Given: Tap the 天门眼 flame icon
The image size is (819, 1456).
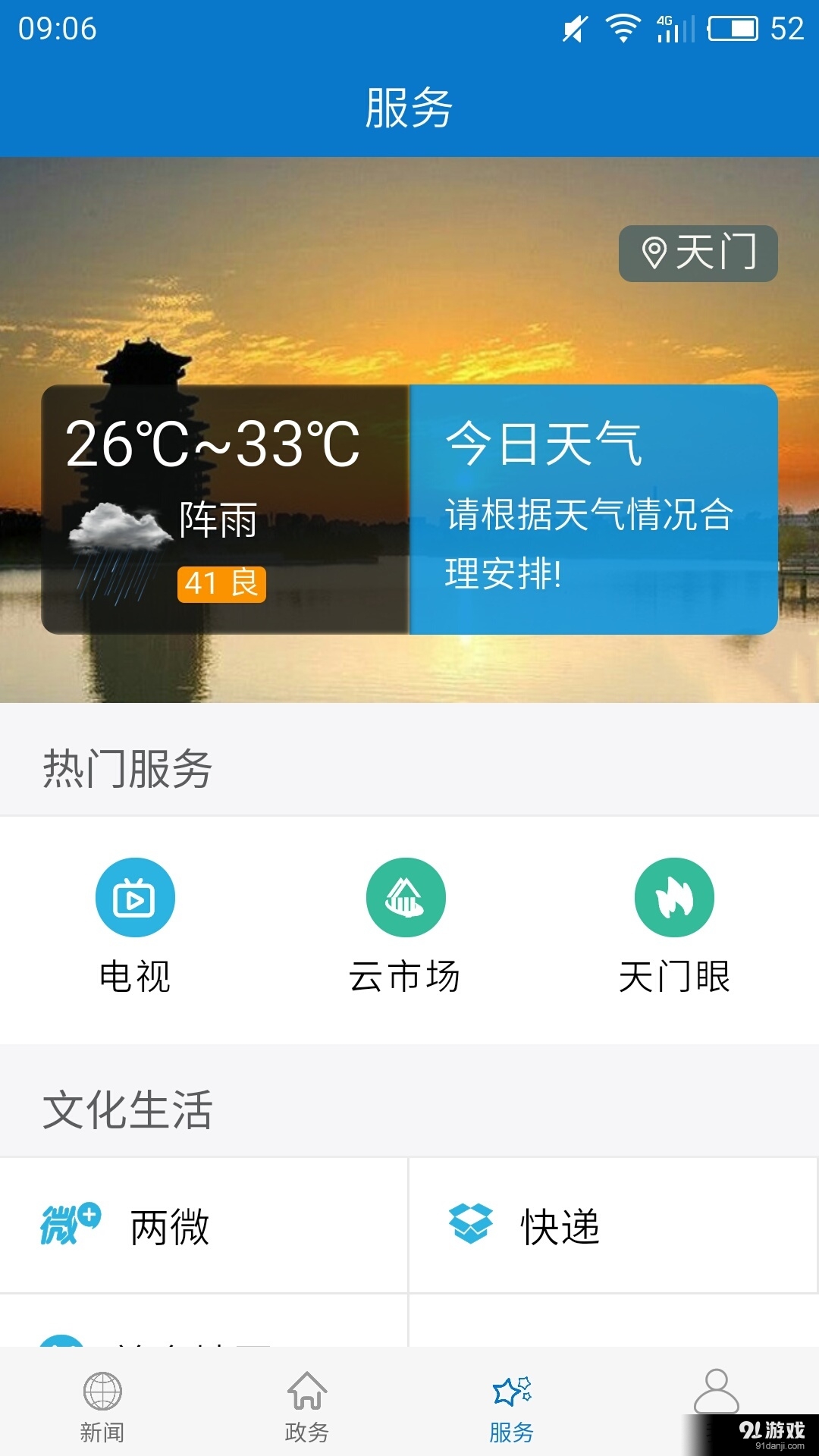Looking at the screenshot, I should pos(676,896).
